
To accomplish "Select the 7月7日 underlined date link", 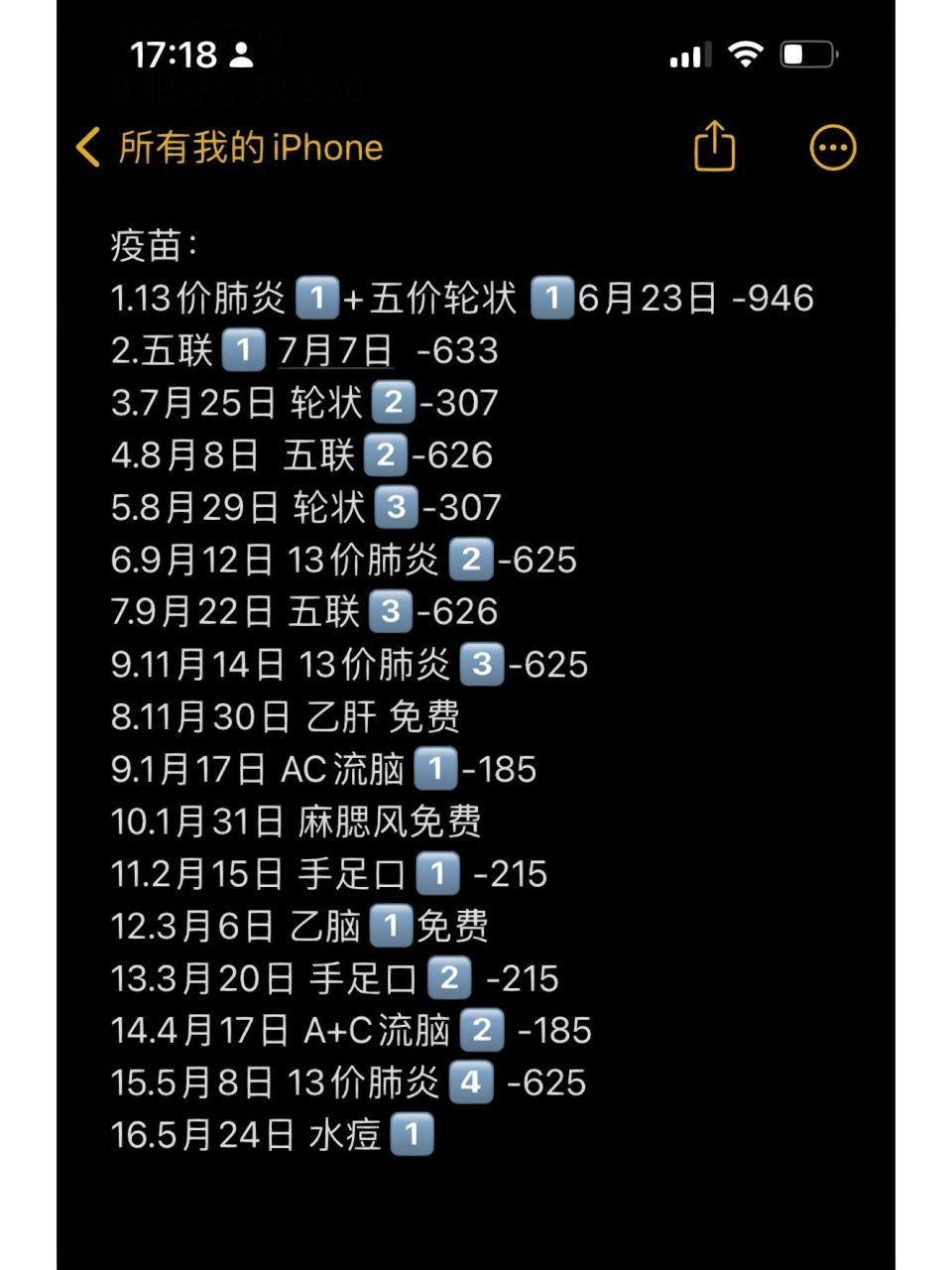I will [x=335, y=350].
